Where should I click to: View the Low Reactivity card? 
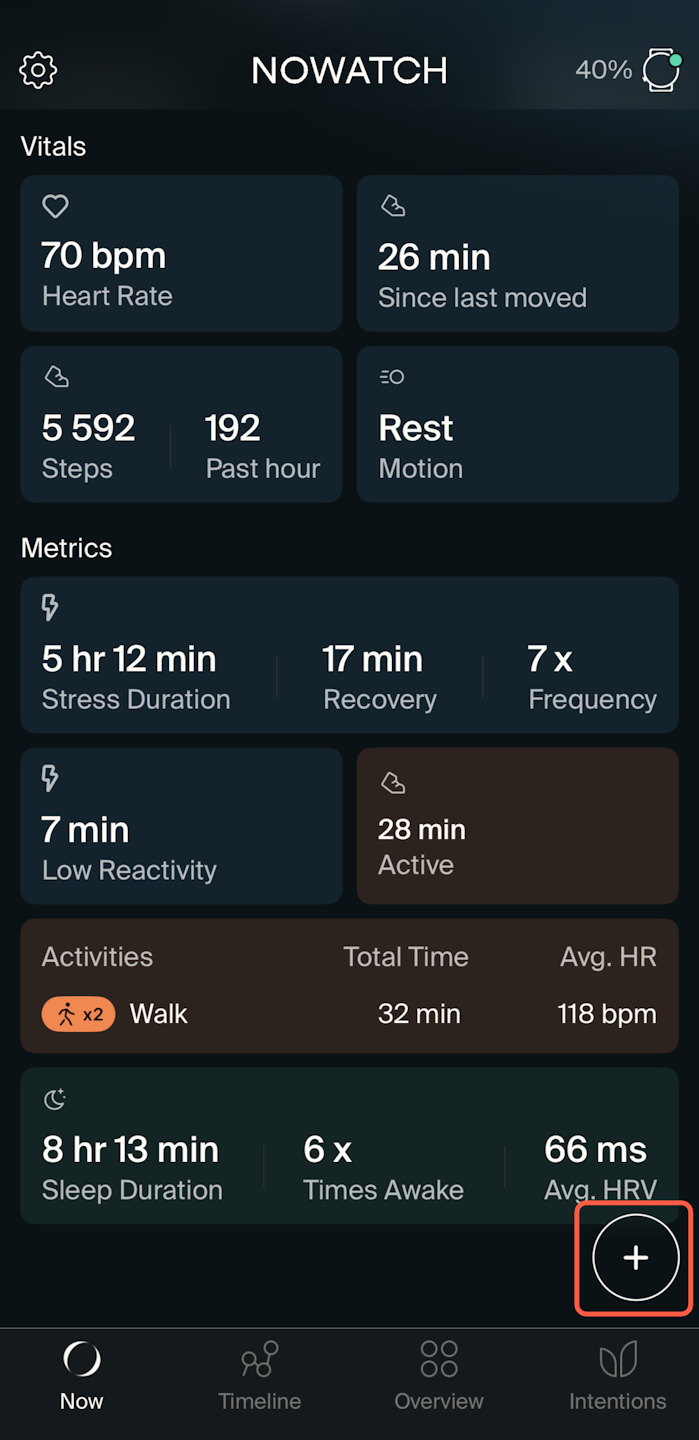[181, 826]
